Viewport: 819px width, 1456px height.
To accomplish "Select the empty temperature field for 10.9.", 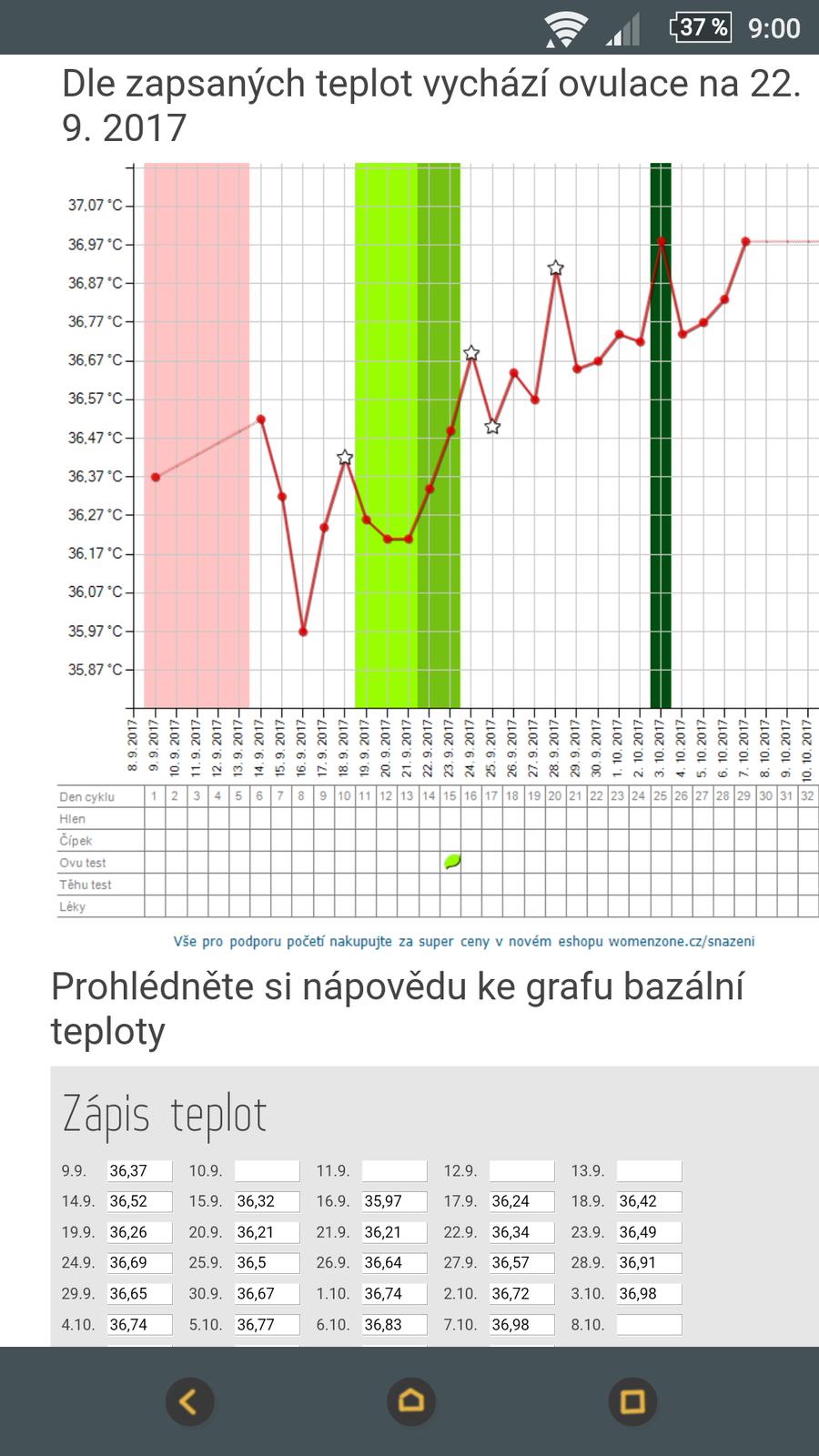I will 267,1171.
